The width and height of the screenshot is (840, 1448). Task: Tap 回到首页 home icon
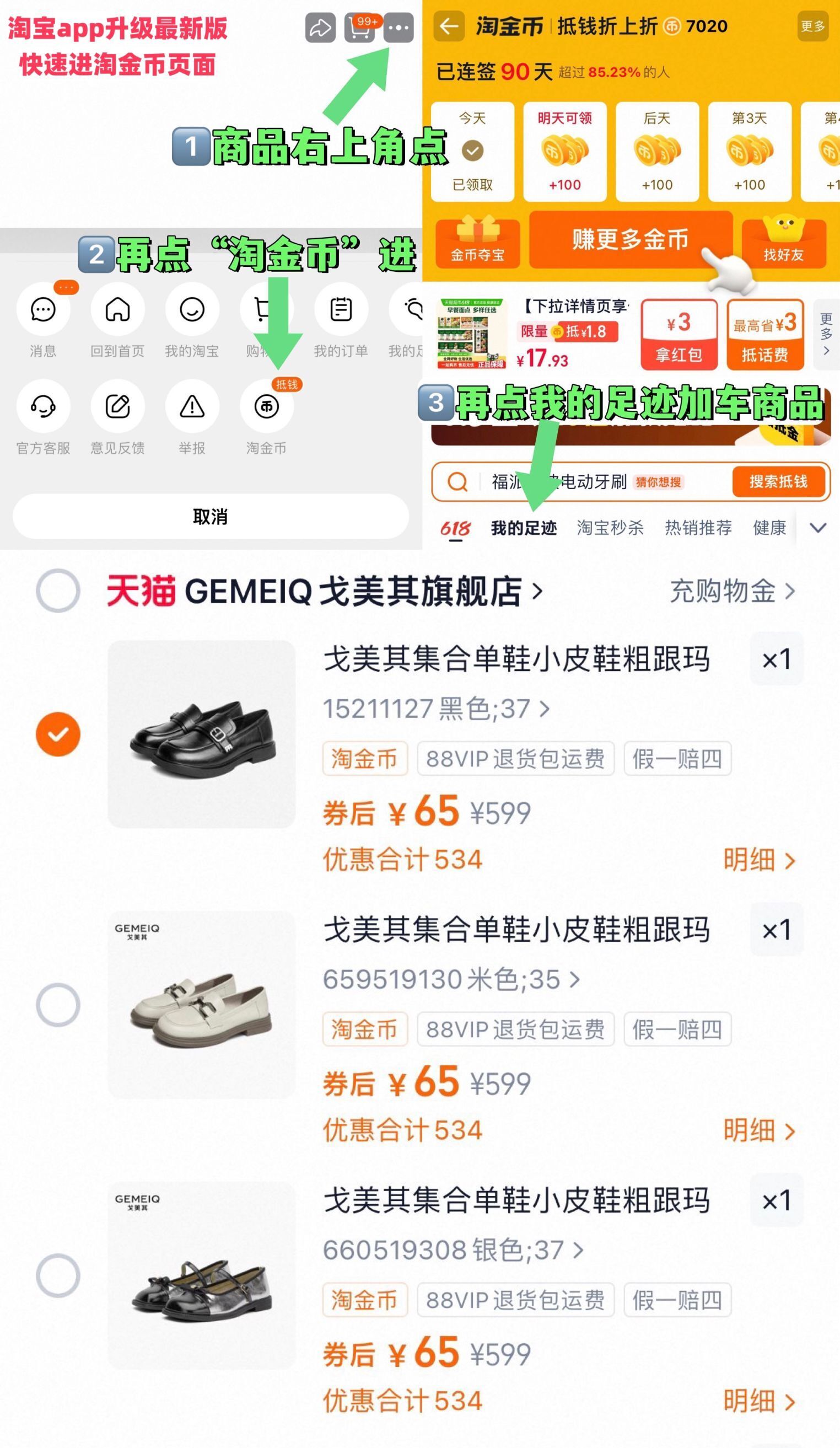click(117, 310)
